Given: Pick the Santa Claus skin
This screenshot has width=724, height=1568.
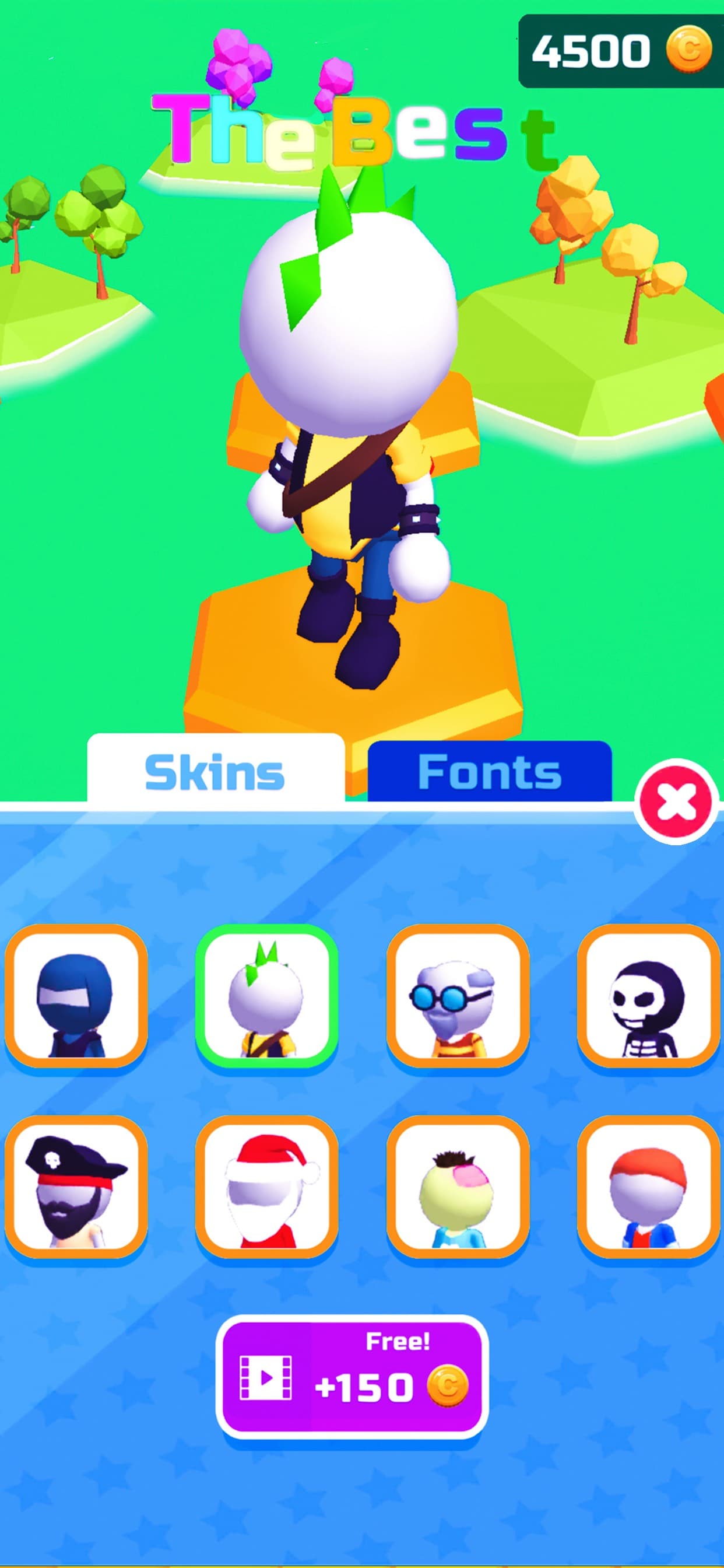Looking at the screenshot, I should [x=266, y=1186].
